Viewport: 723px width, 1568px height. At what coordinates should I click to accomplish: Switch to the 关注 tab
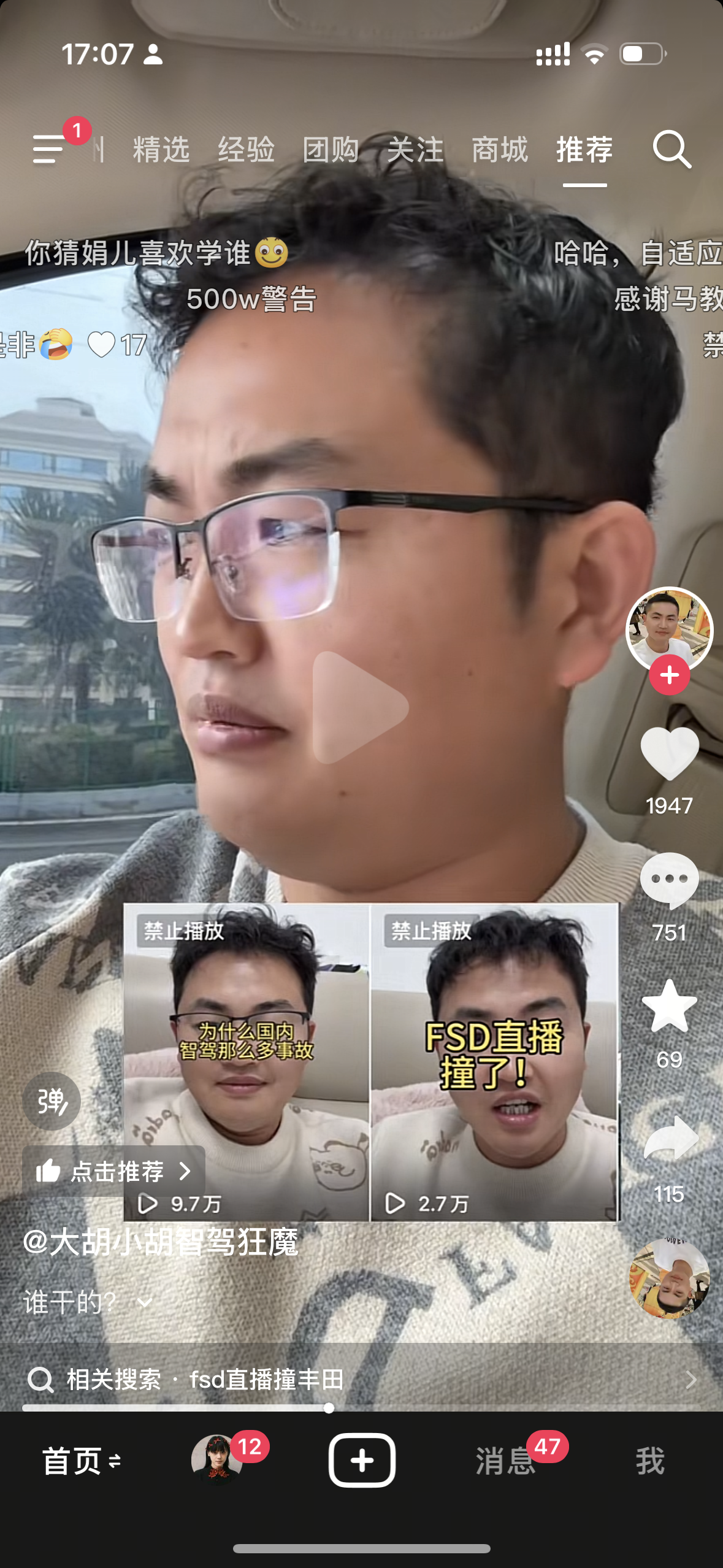[415, 150]
